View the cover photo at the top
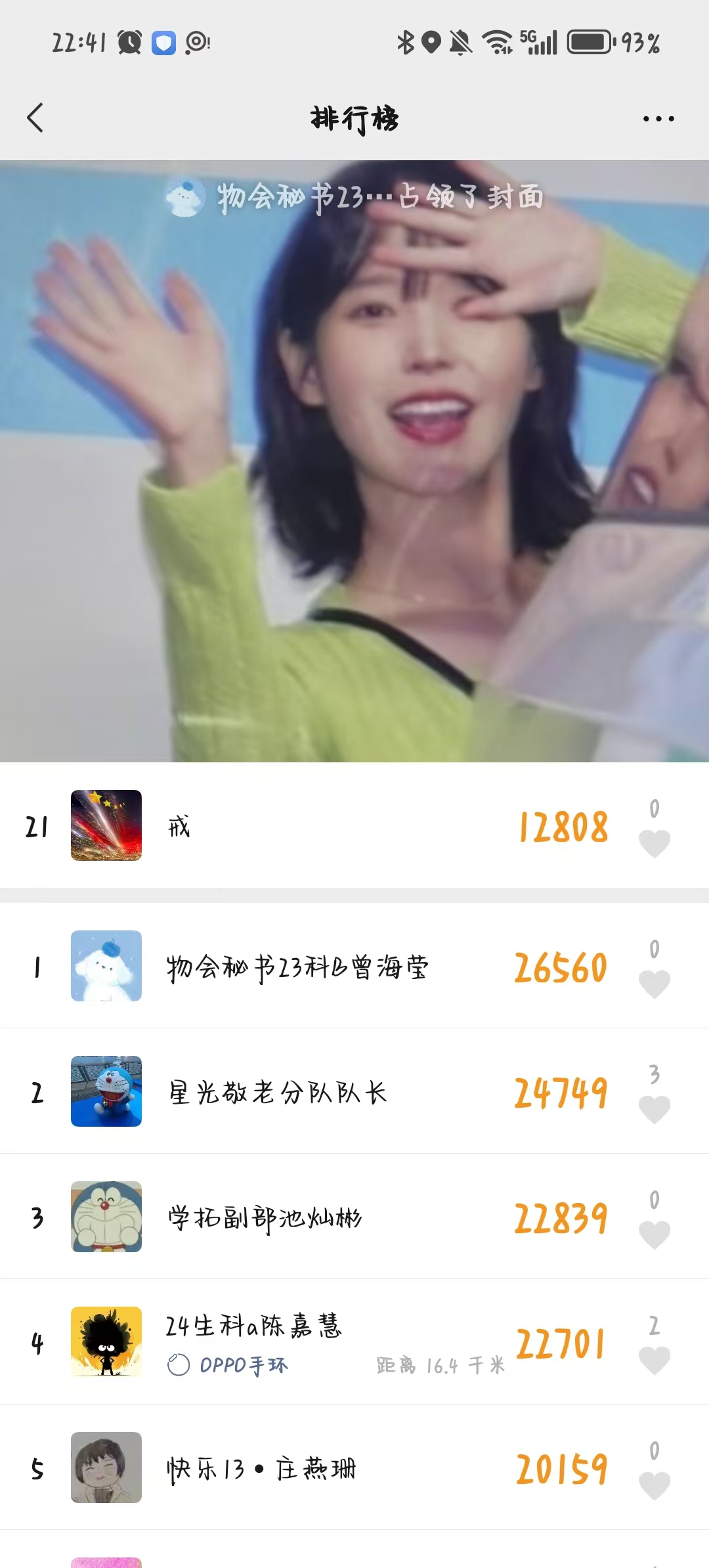The height and width of the screenshot is (1568, 709). [354, 461]
